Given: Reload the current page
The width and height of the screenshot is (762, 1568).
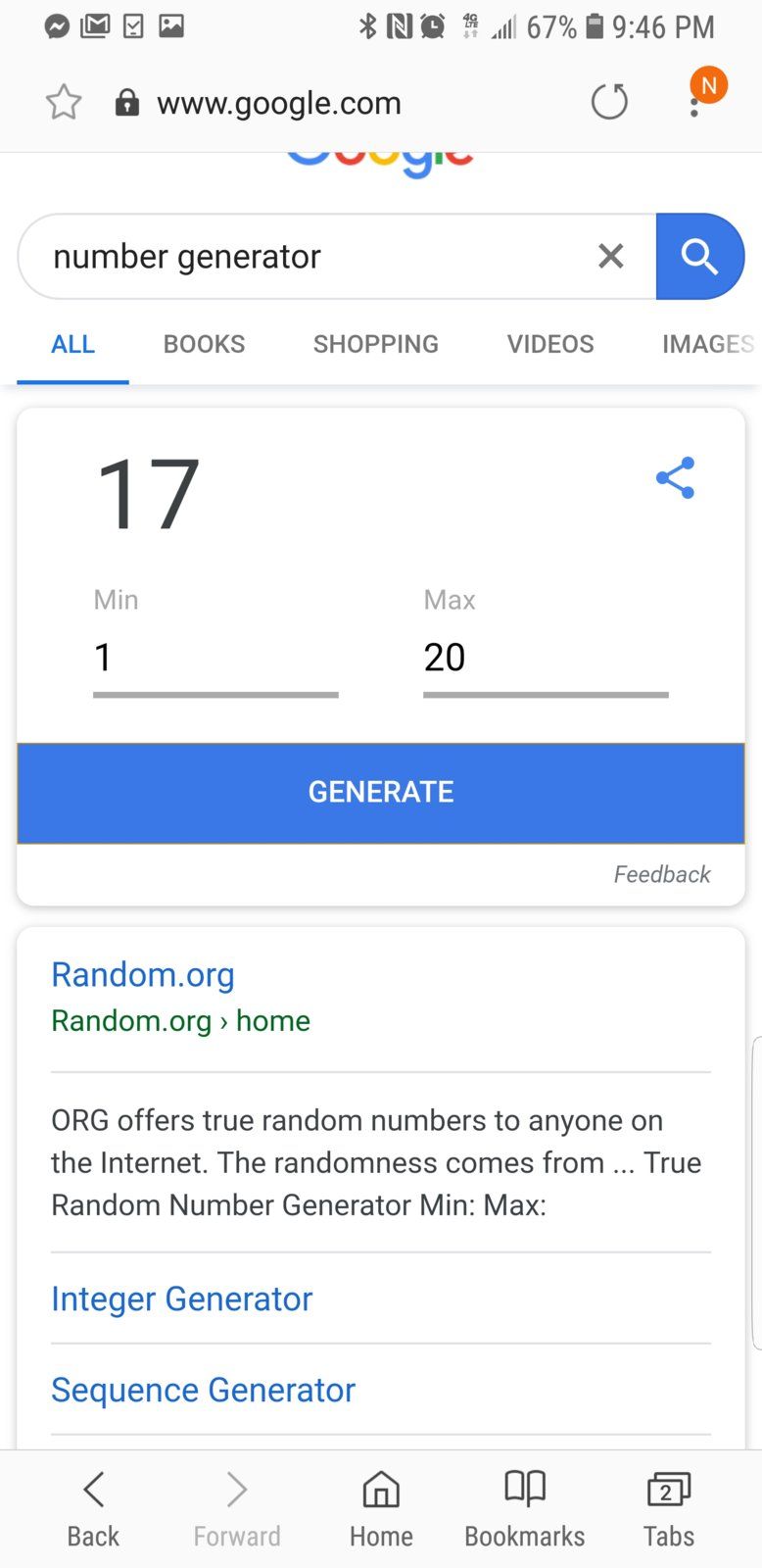Looking at the screenshot, I should pos(609,102).
